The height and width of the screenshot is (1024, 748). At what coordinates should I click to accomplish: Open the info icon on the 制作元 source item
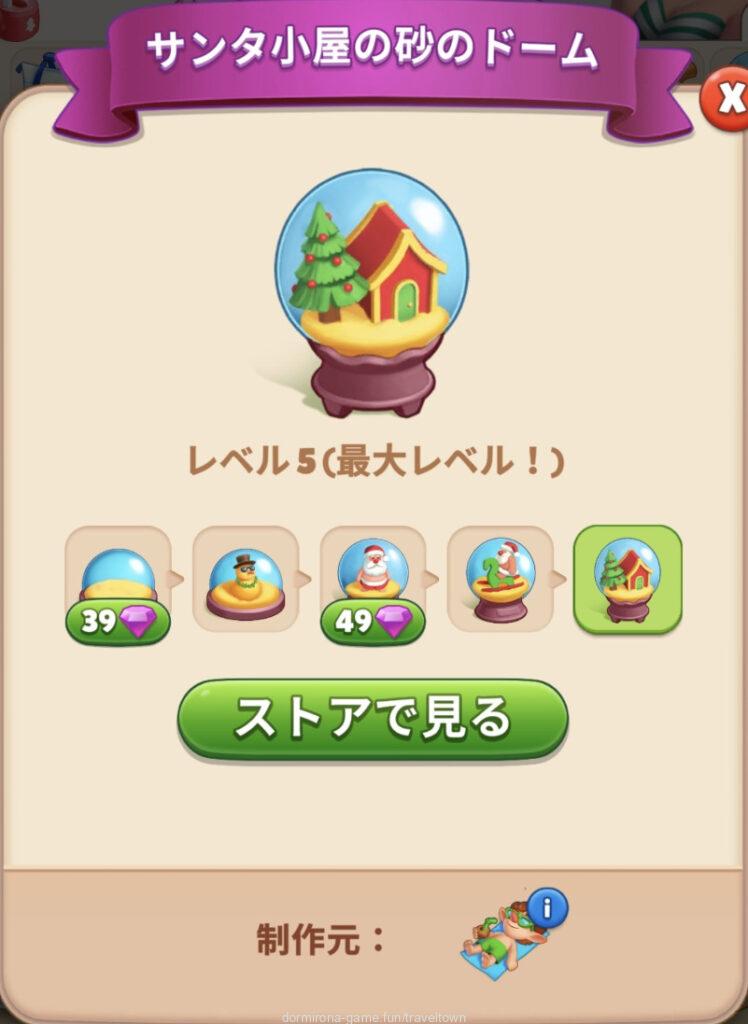tap(546, 909)
